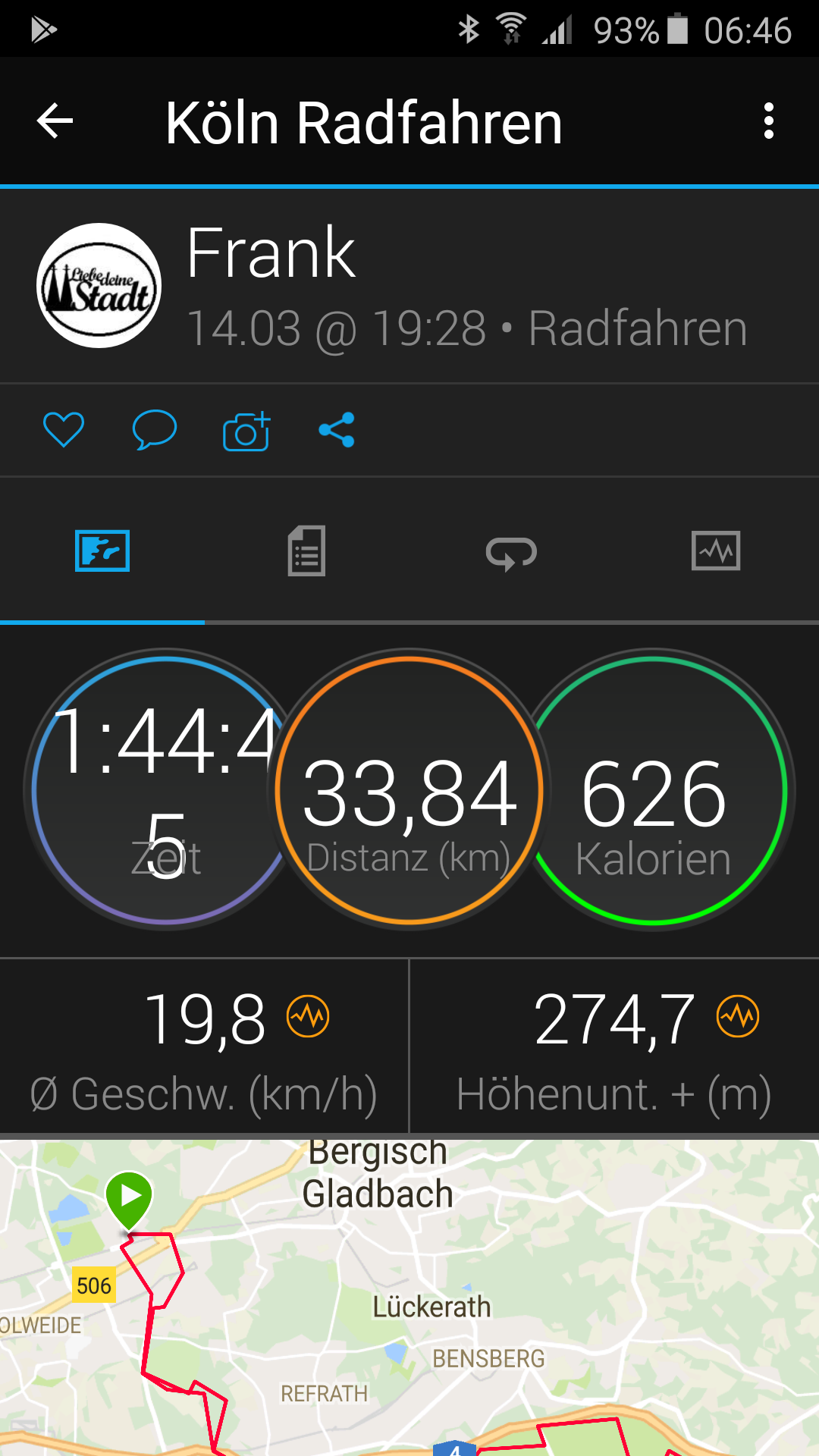Open the three-dot overflow menu
Viewport: 819px width, 1456px height.
point(769,121)
